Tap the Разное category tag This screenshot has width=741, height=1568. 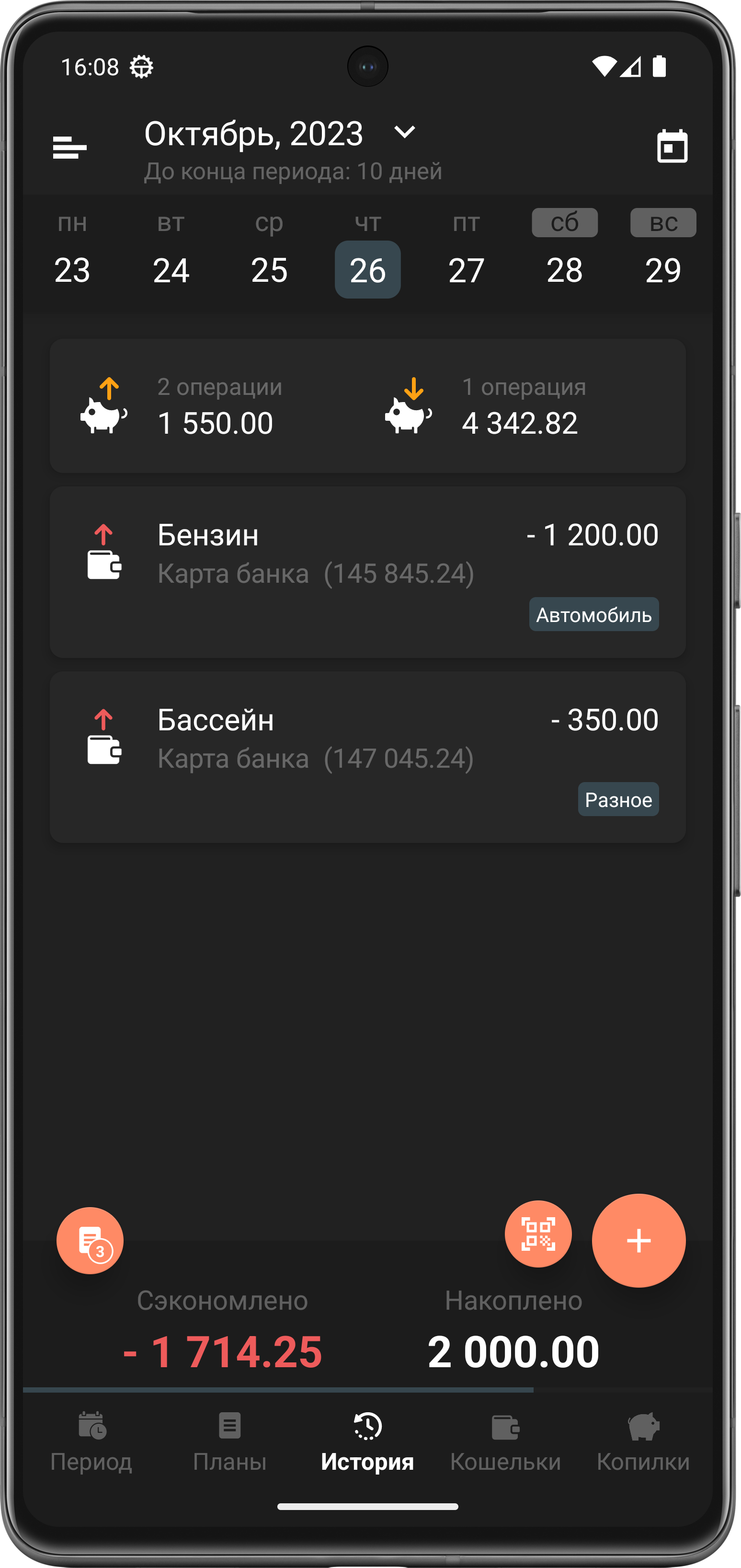pyautogui.click(x=617, y=799)
